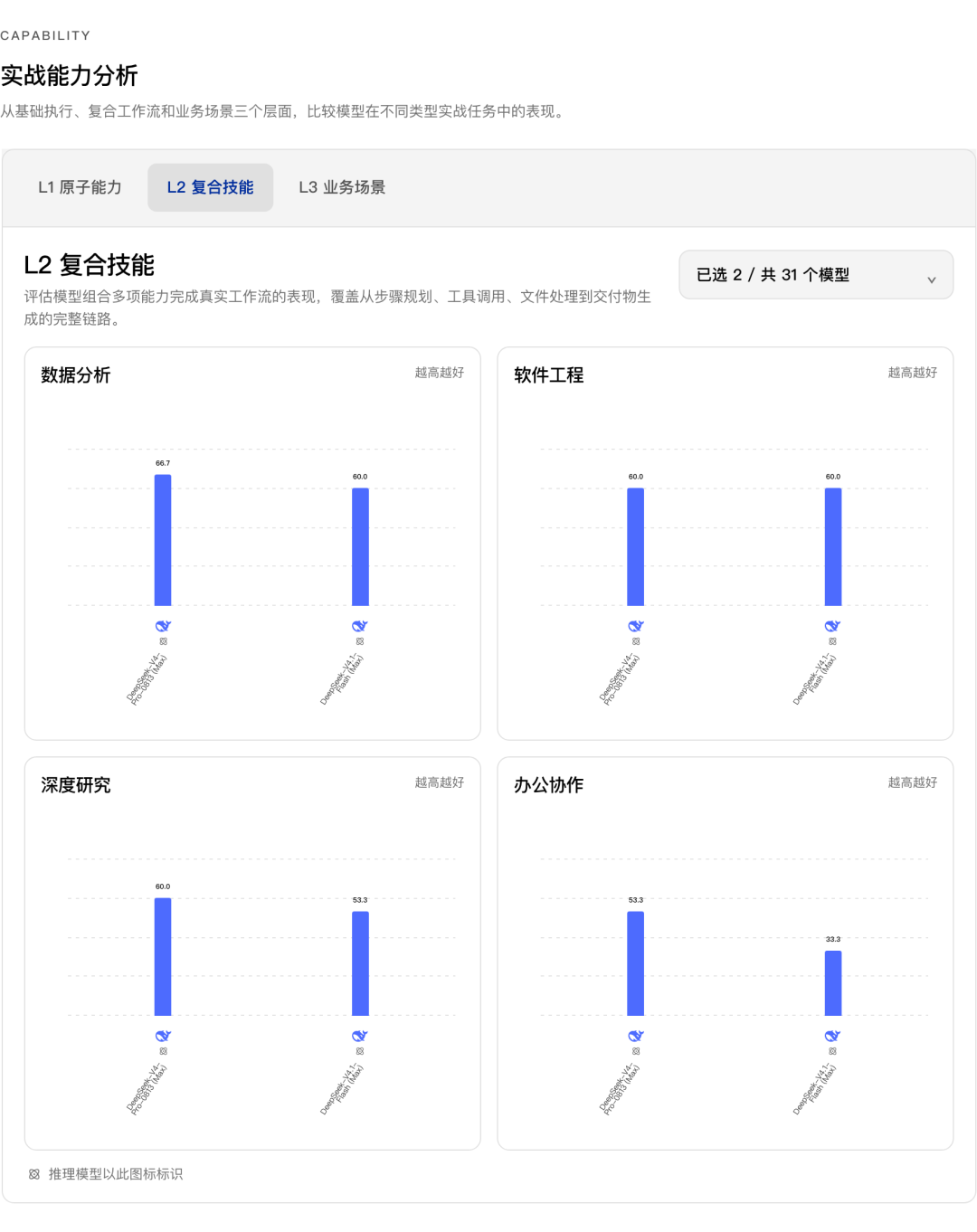Select the L2 复合技能 tab
This screenshot has height=1232, width=977.
210,187
